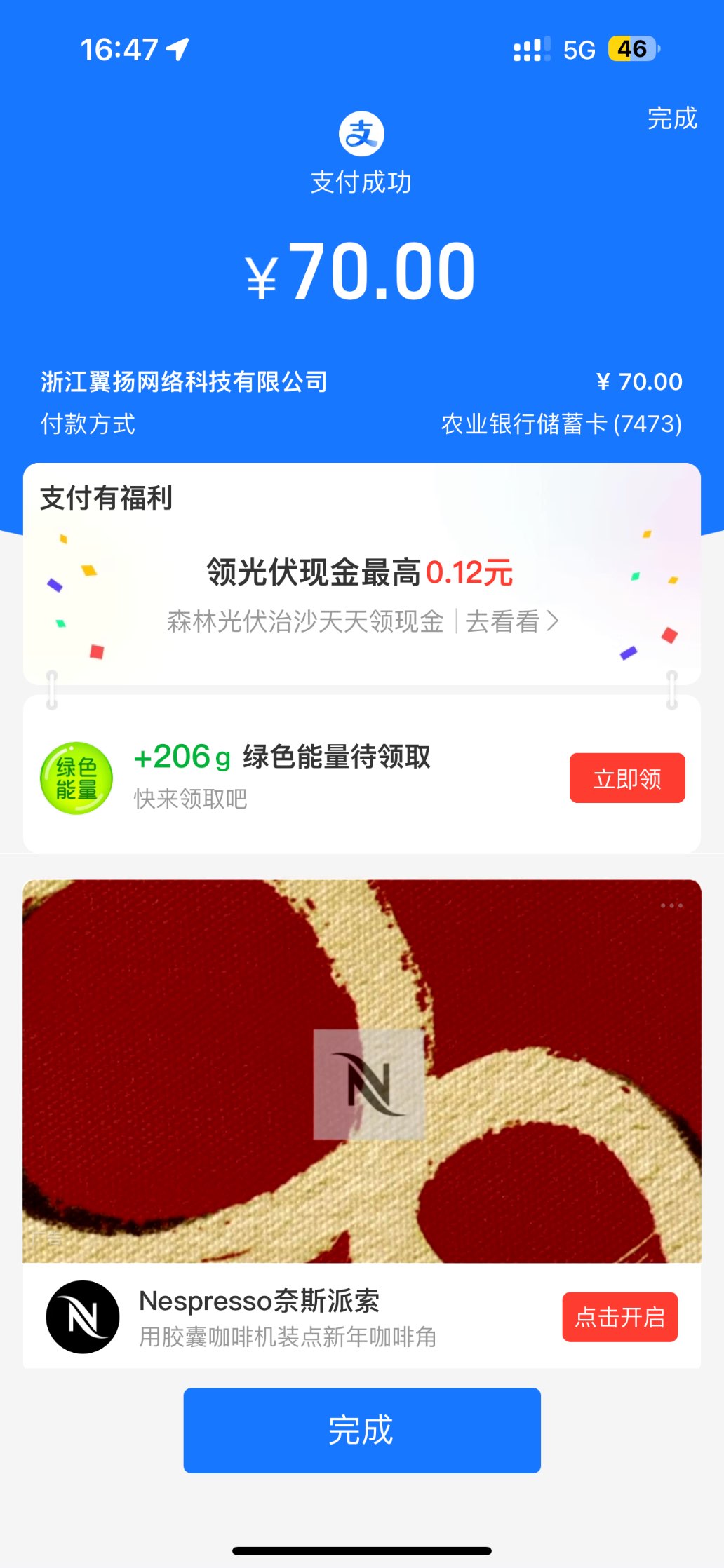Open the three-dot menu on the ad
This screenshot has height=1568, width=724.
[671, 906]
